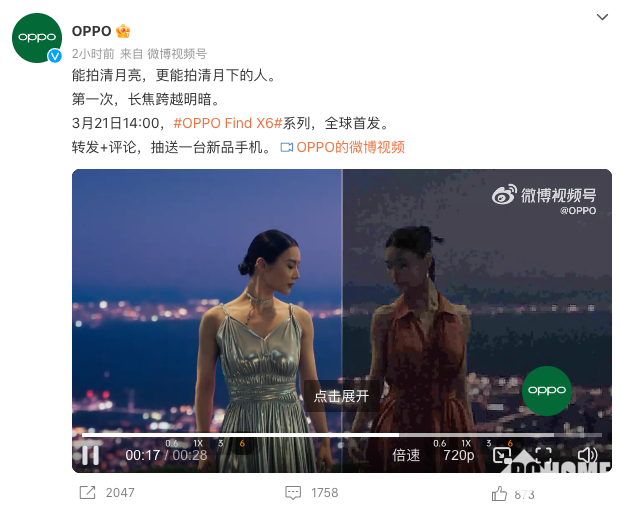
Task: Change the 720p video quality
Action: pyautogui.click(x=458, y=455)
